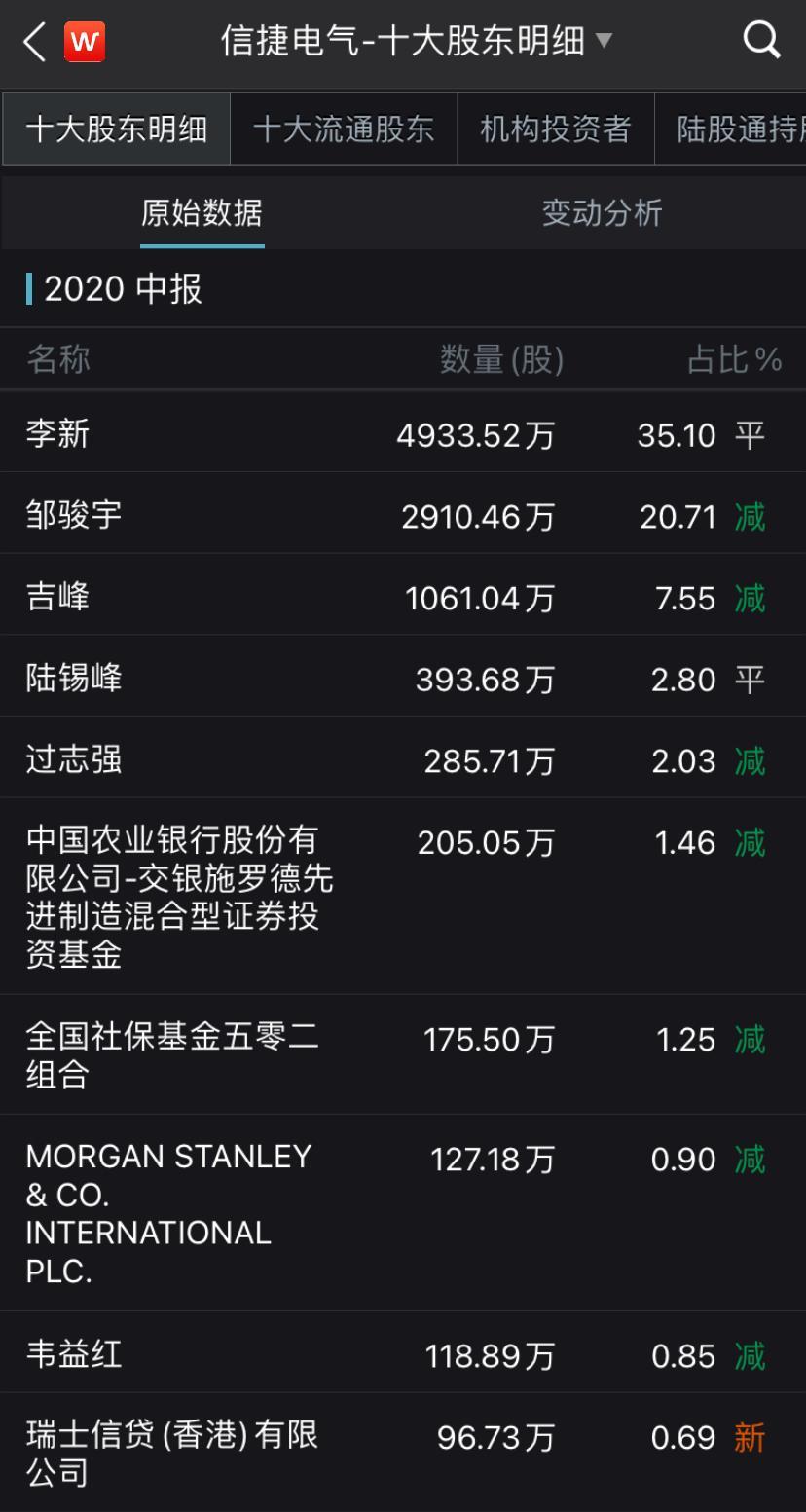Open the search magnifier icon

click(x=761, y=41)
